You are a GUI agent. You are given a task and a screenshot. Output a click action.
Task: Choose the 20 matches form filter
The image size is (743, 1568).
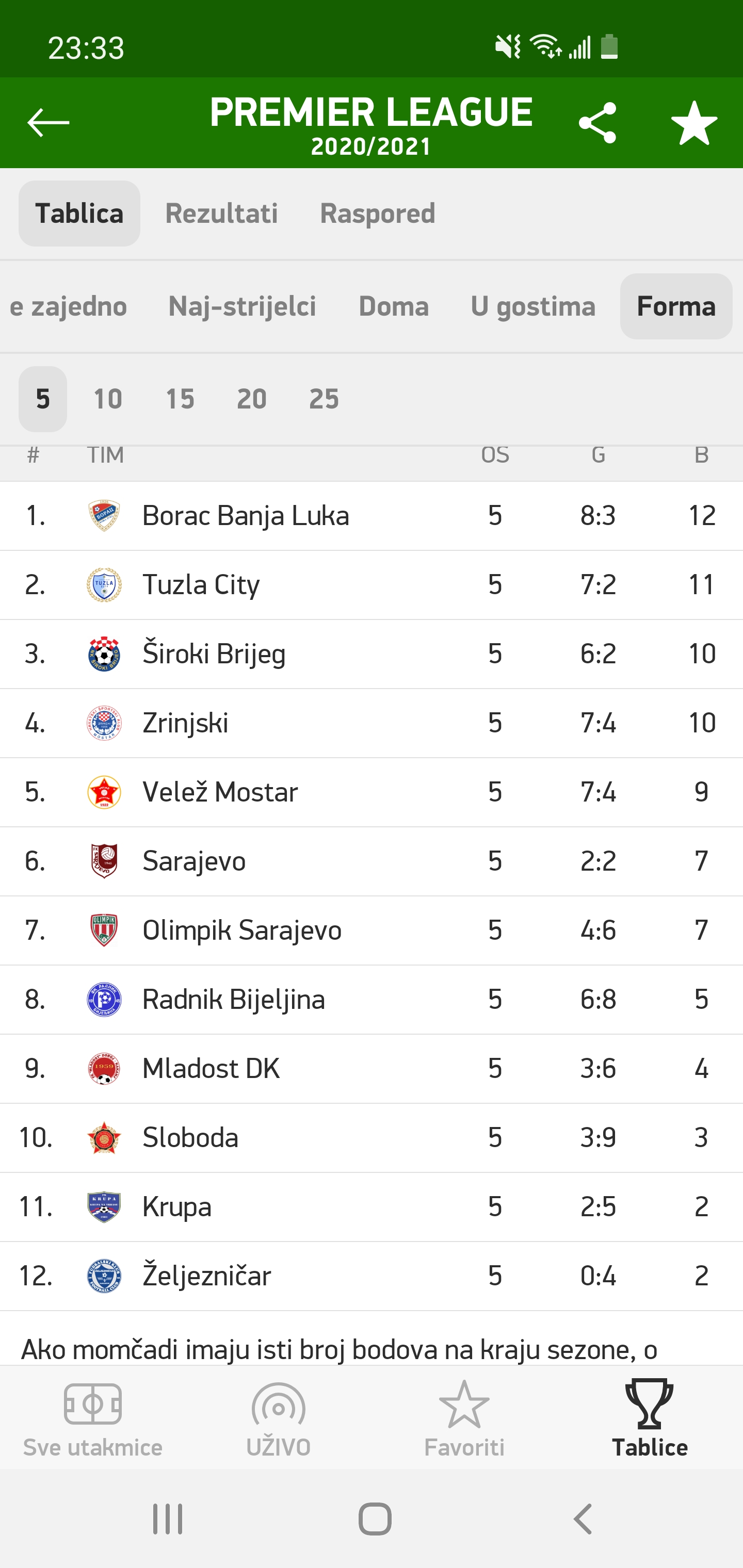coord(252,399)
